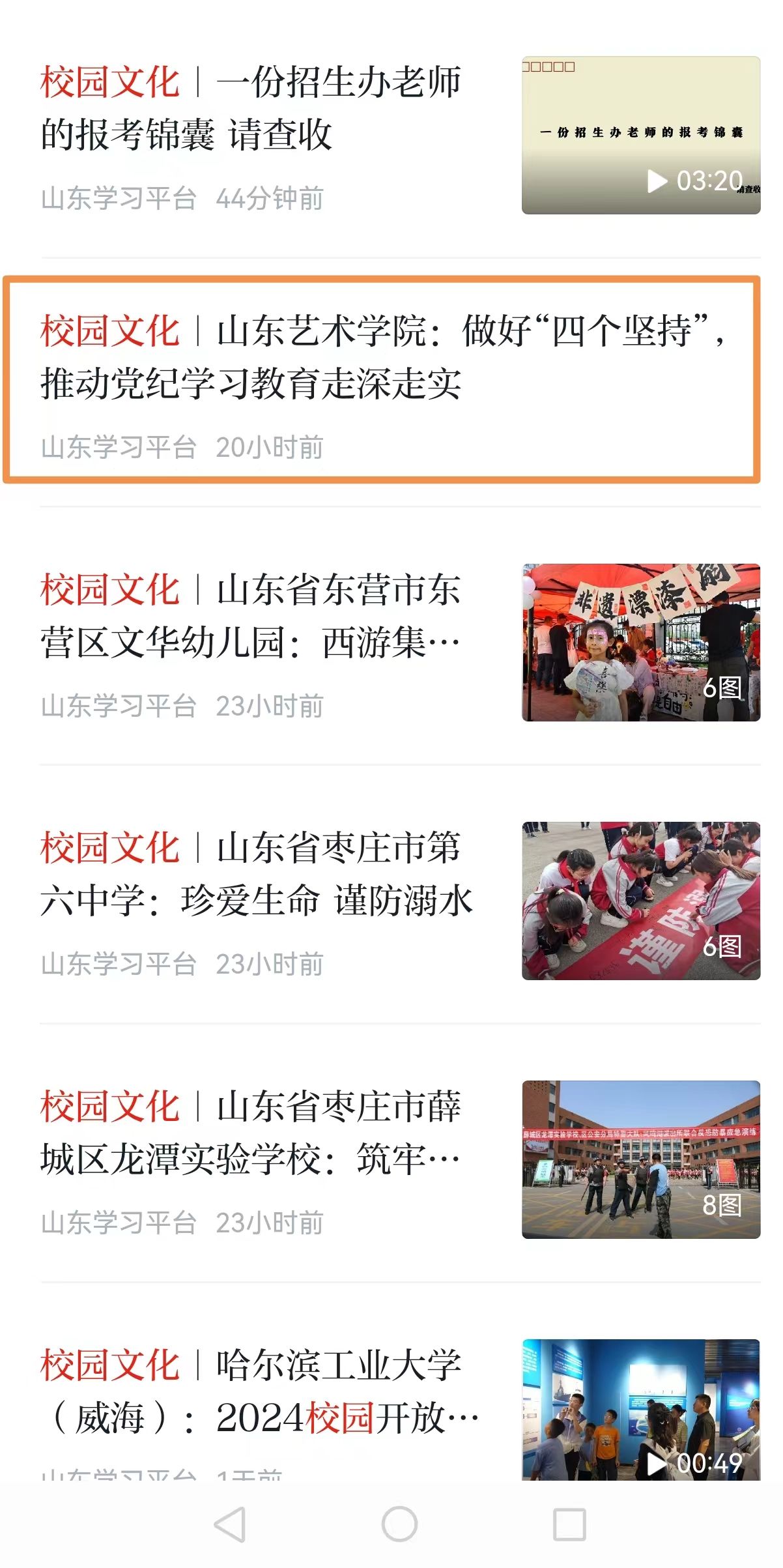Open the 哈尔滨工业大学（威海）校园开放 article

[x=259, y=1391]
